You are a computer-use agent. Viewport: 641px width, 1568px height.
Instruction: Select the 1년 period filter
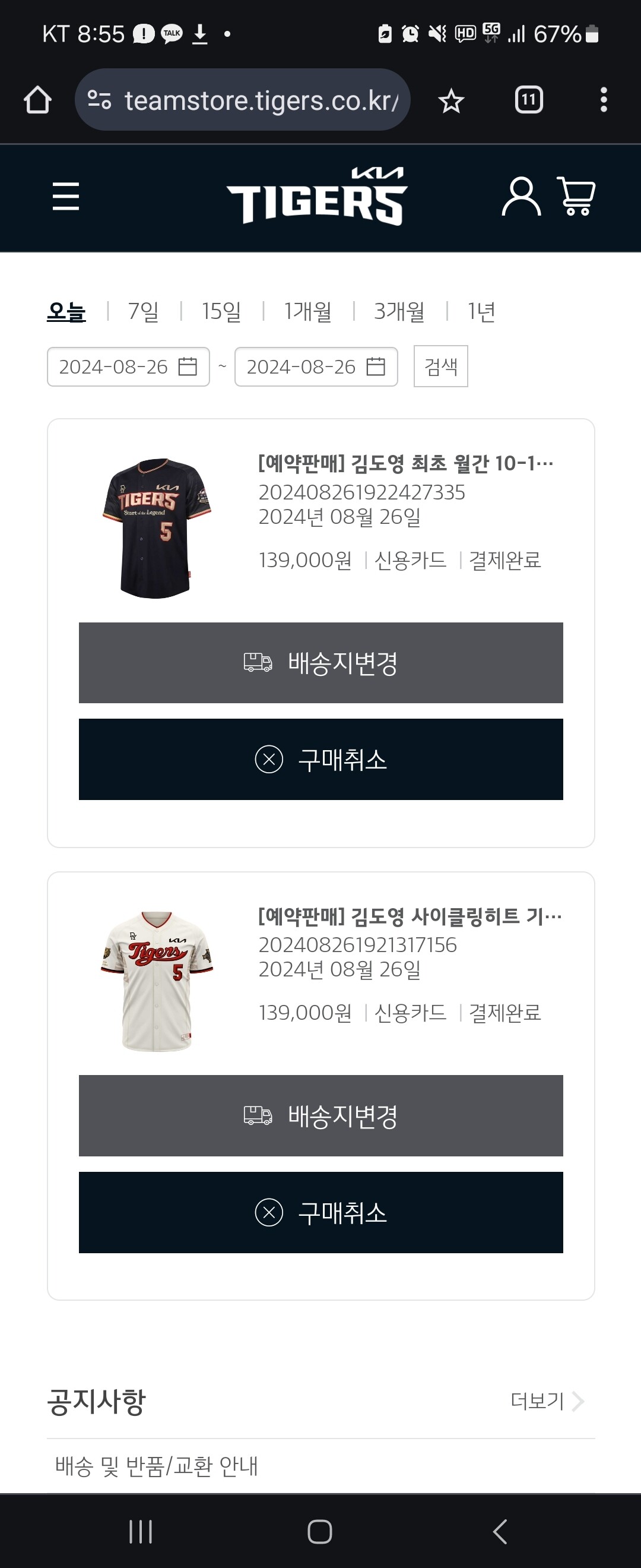point(481,312)
